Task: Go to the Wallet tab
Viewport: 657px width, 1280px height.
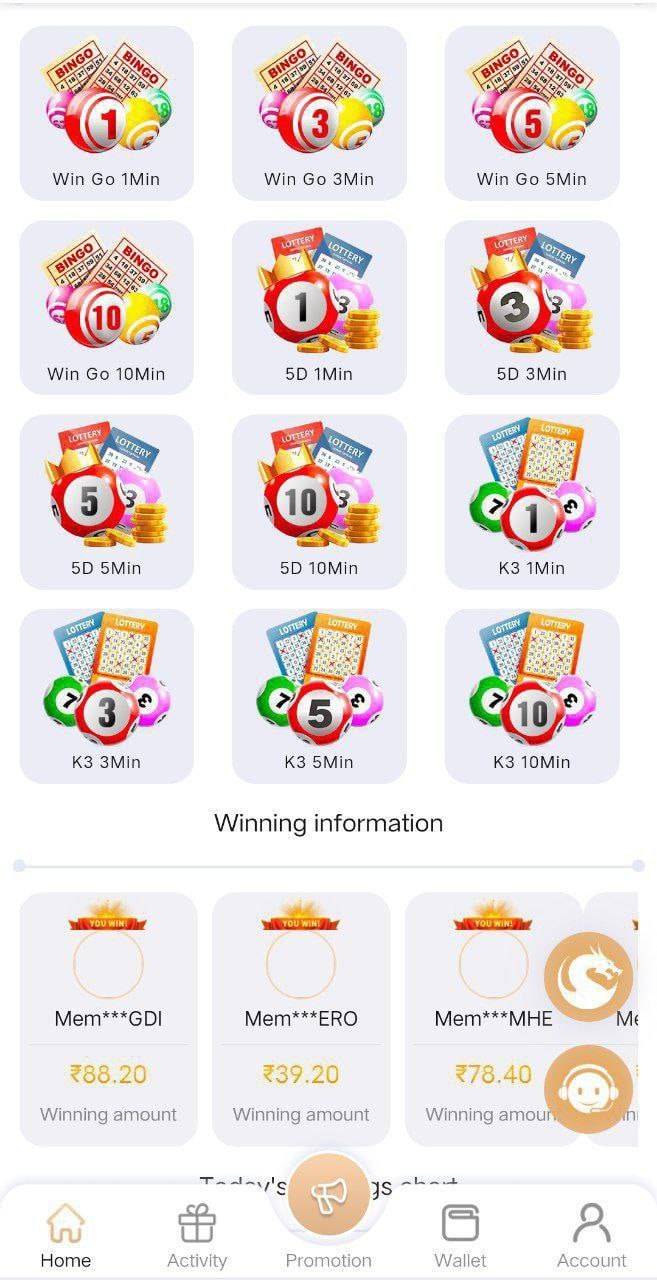Action: [461, 1236]
